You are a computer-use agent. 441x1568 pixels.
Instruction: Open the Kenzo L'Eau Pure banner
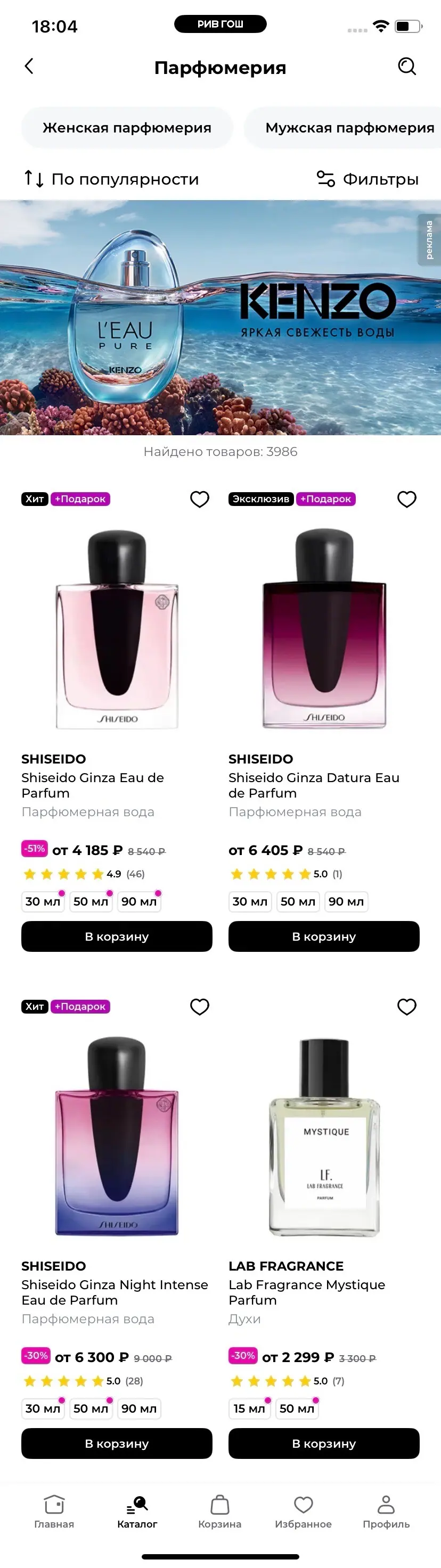[x=220, y=317]
